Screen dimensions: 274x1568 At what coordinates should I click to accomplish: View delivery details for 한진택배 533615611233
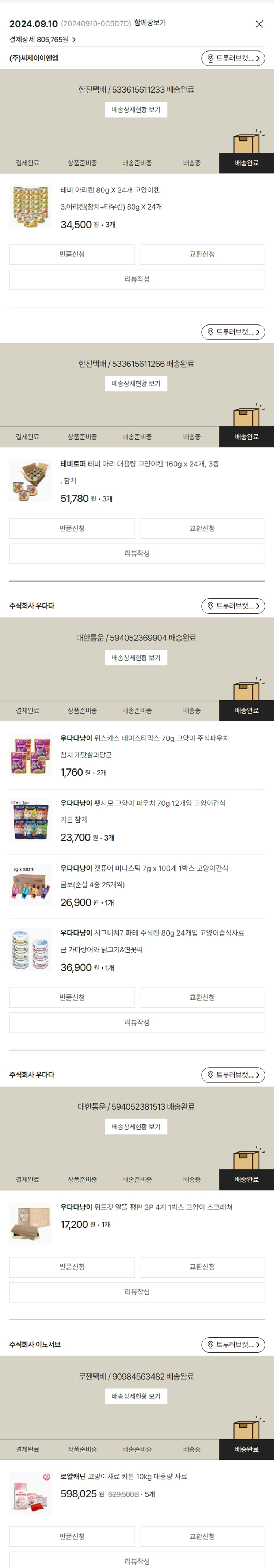point(136,110)
